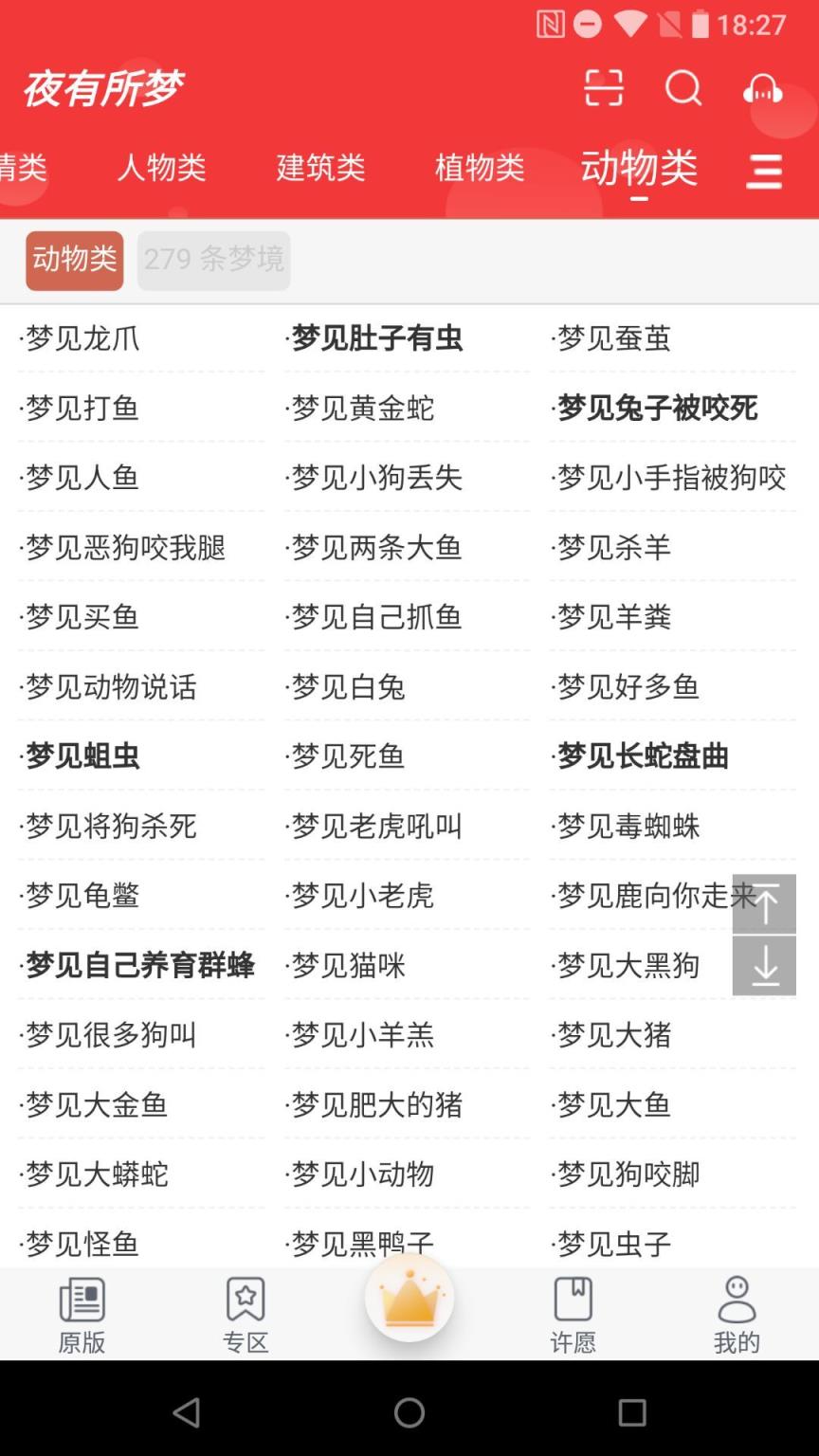The height and width of the screenshot is (1456, 819).
Task: Open the QR code scanner
Action: click(x=604, y=88)
